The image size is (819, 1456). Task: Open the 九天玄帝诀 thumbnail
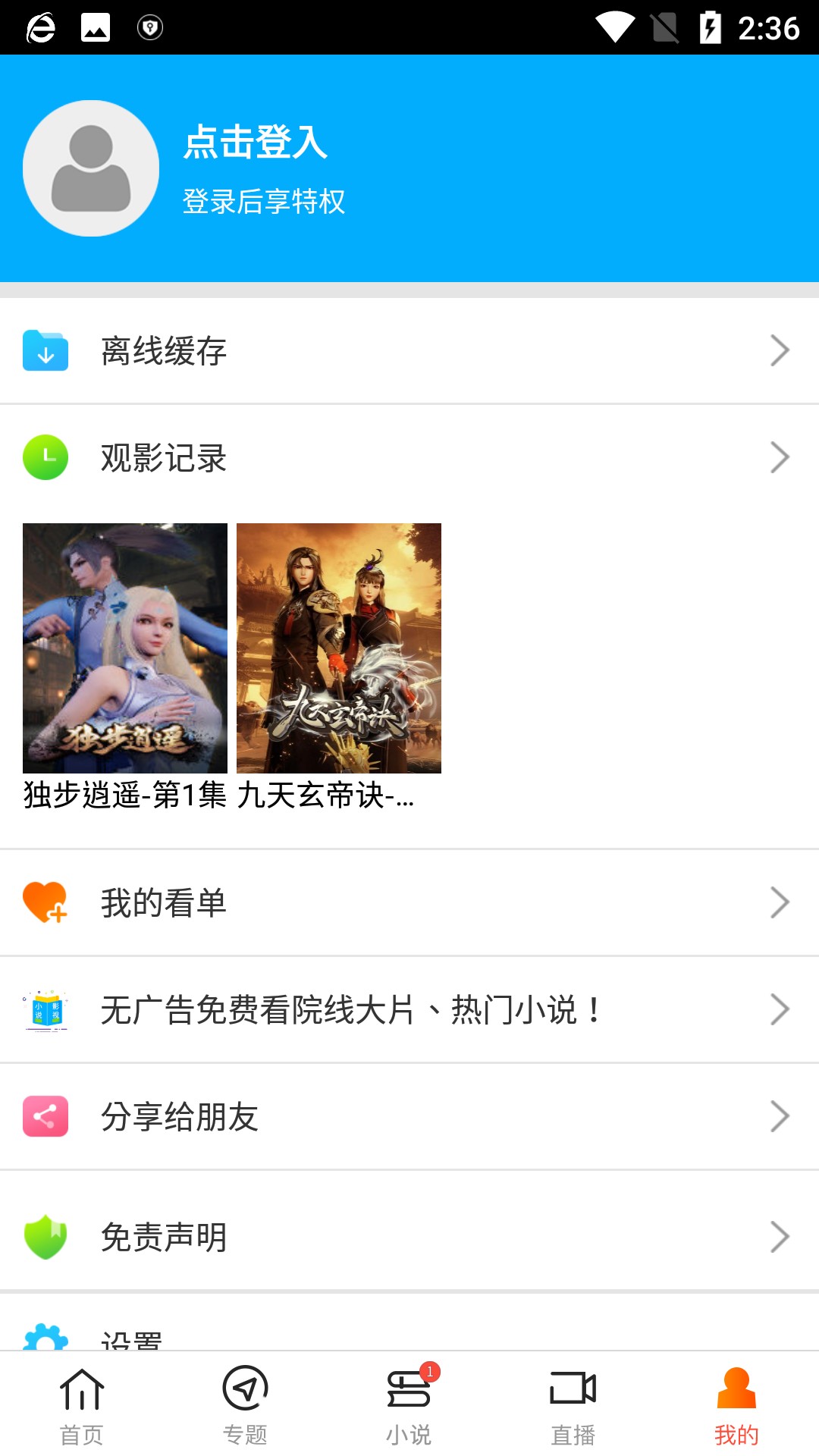point(339,648)
